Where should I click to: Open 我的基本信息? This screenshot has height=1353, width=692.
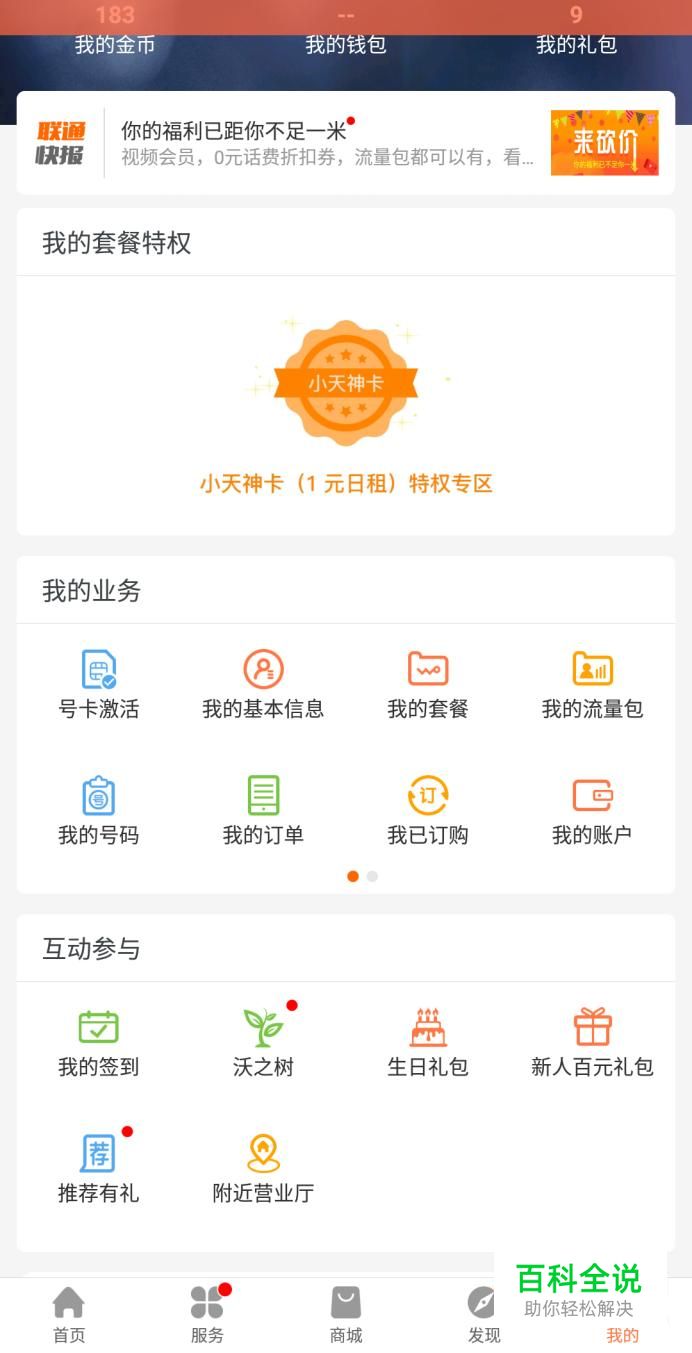pyautogui.click(x=263, y=686)
